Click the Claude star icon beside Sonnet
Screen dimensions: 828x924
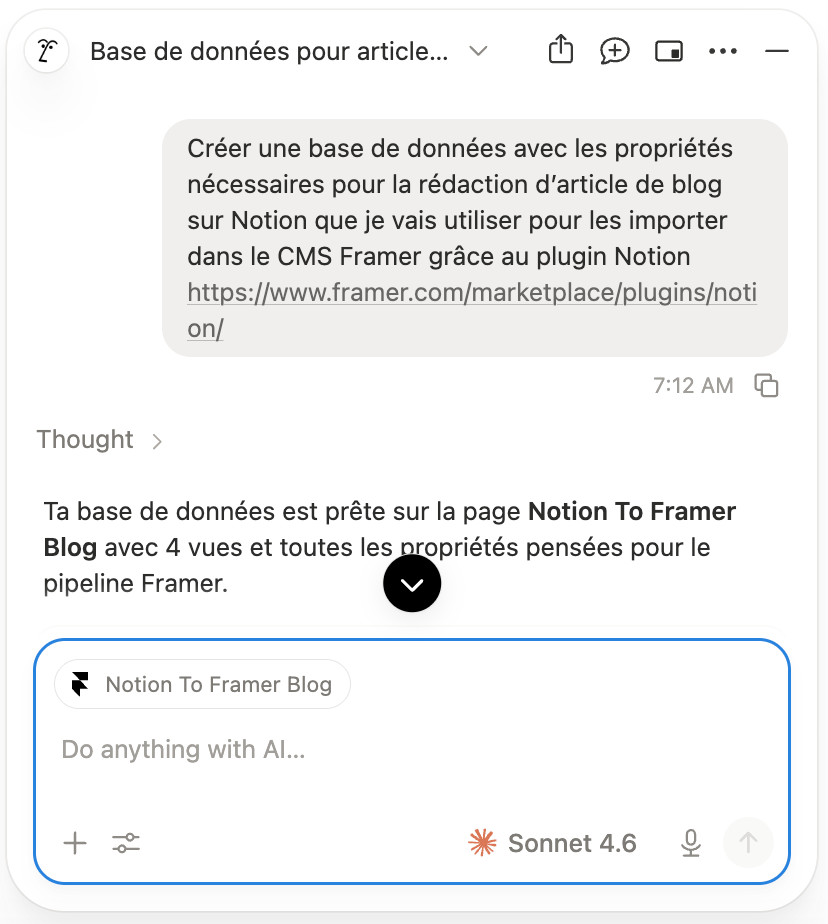pyautogui.click(x=481, y=842)
